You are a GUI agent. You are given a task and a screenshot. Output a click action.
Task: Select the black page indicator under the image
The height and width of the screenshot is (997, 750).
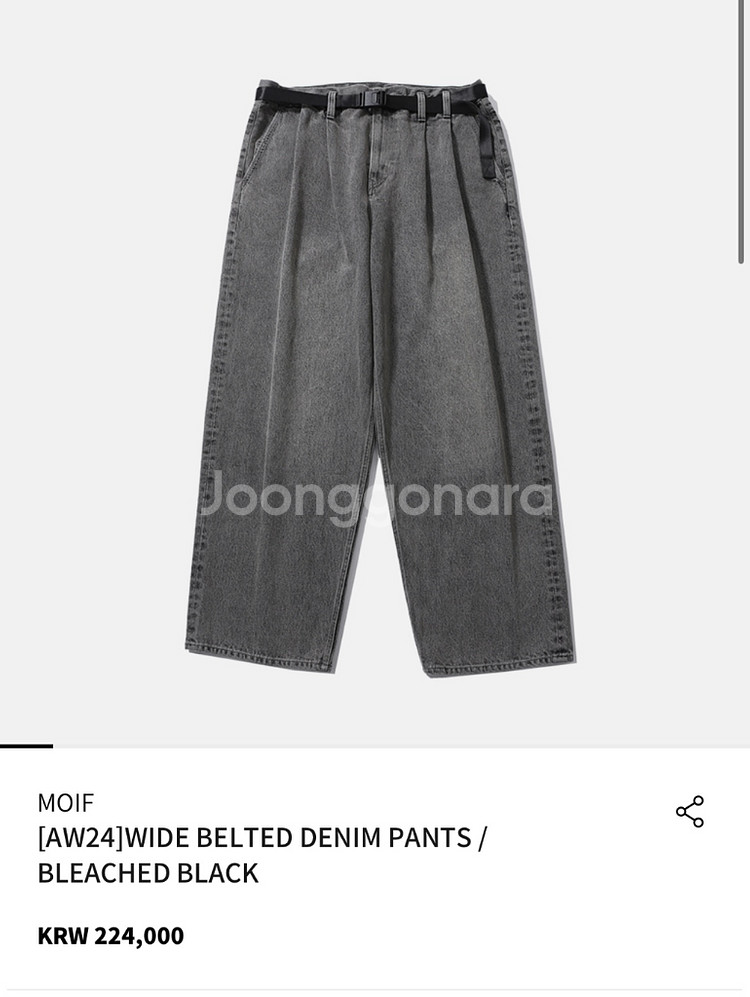[x=27, y=745]
